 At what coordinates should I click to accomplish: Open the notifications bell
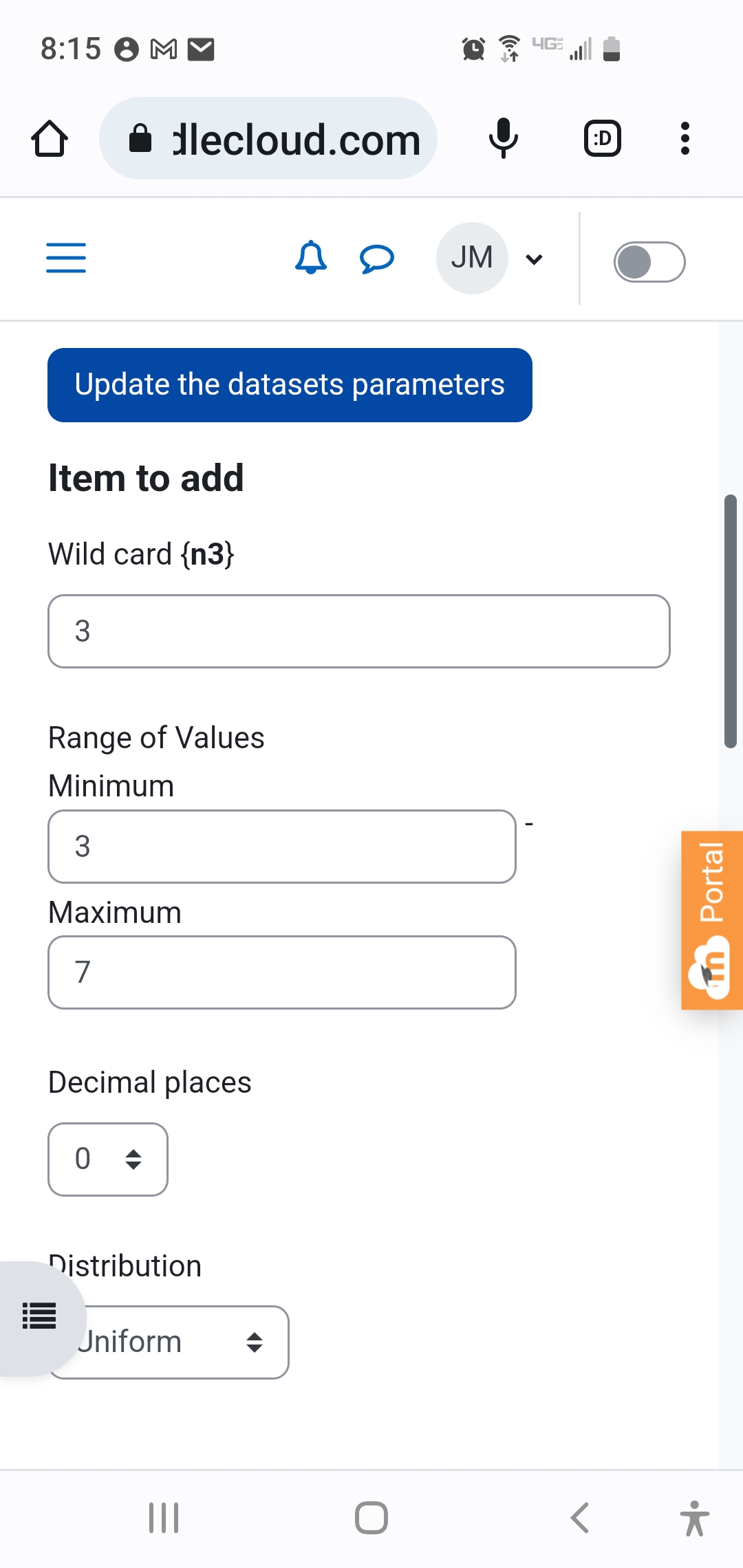tap(311, 258)
